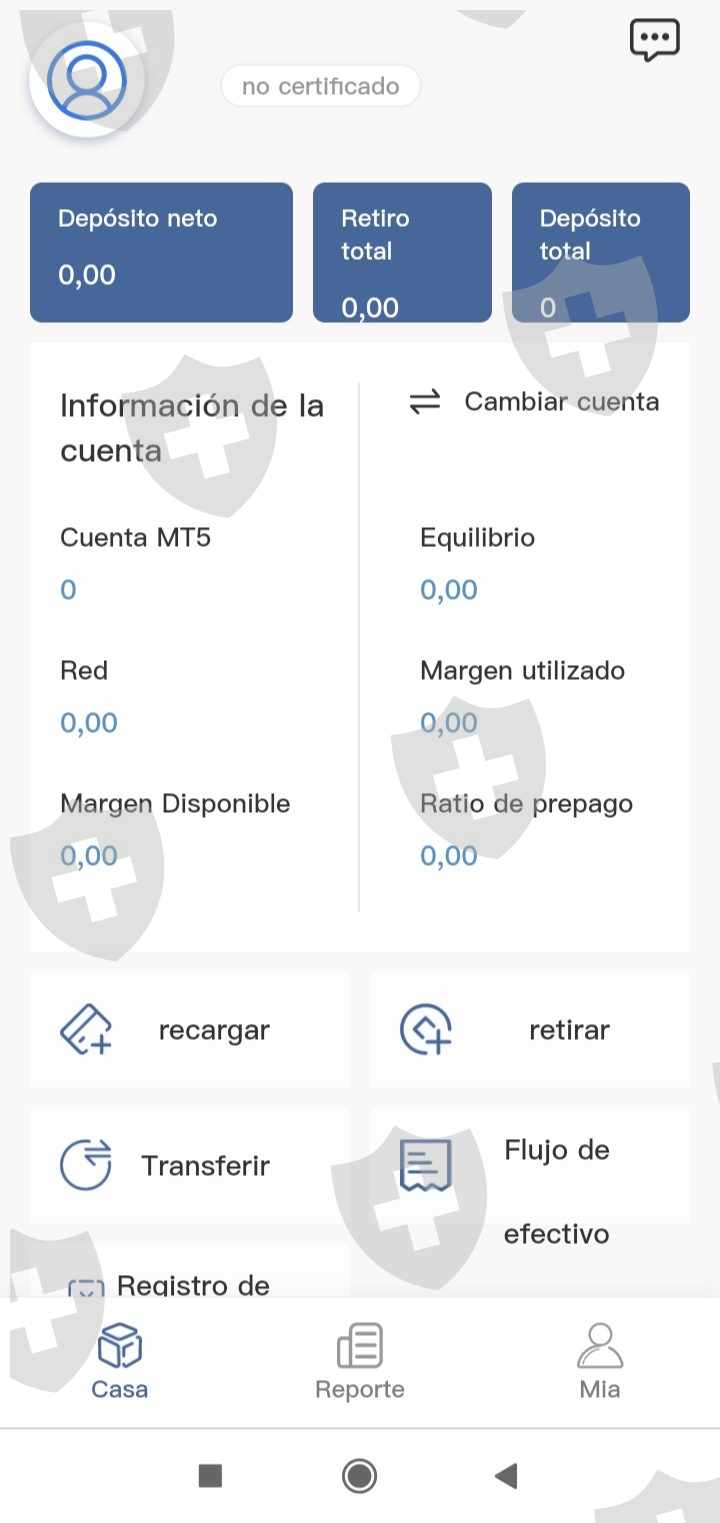Tap the profile avatar

coord(87,80)
